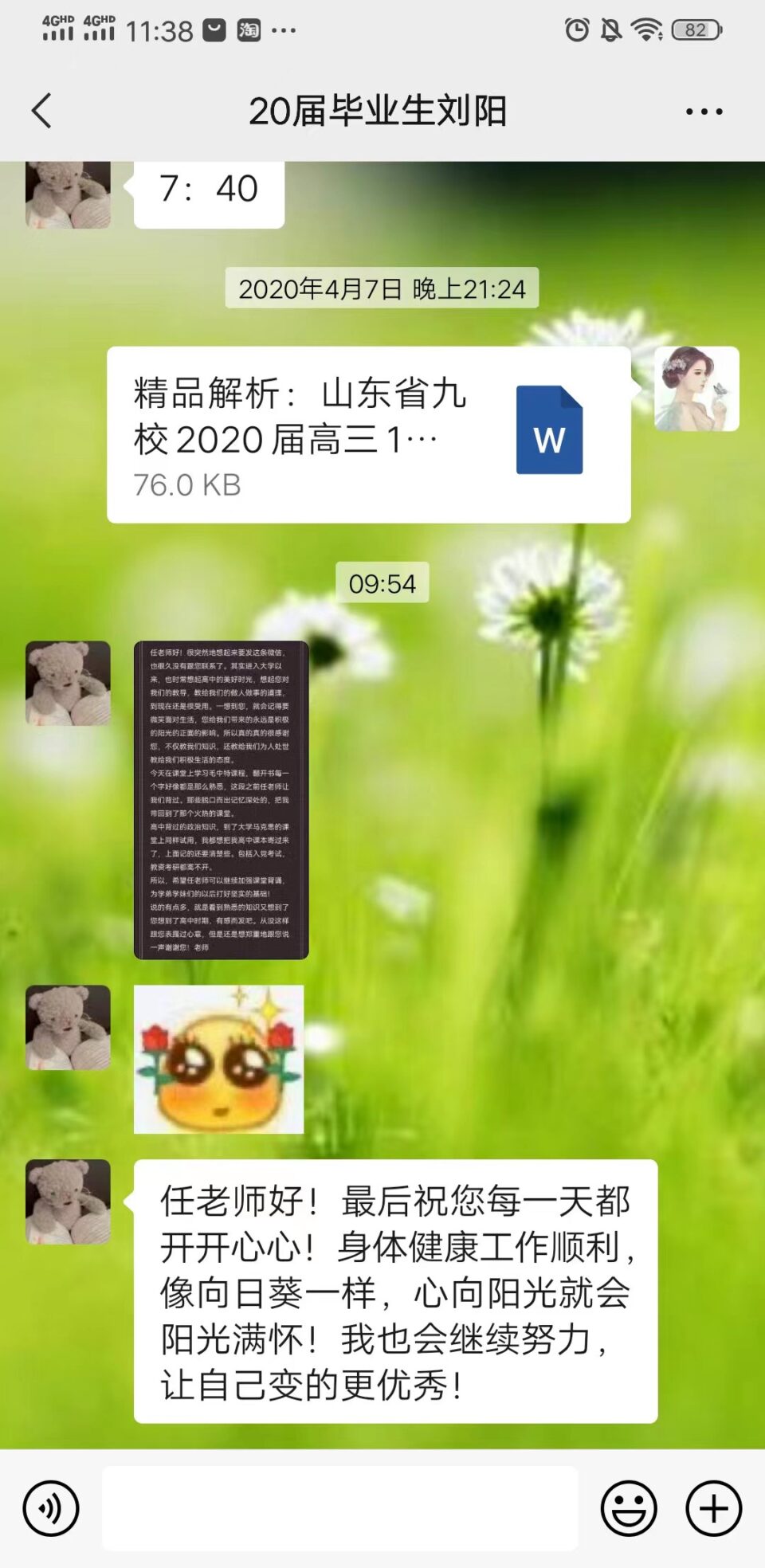Switch to voice message input

coord(51,1507)
